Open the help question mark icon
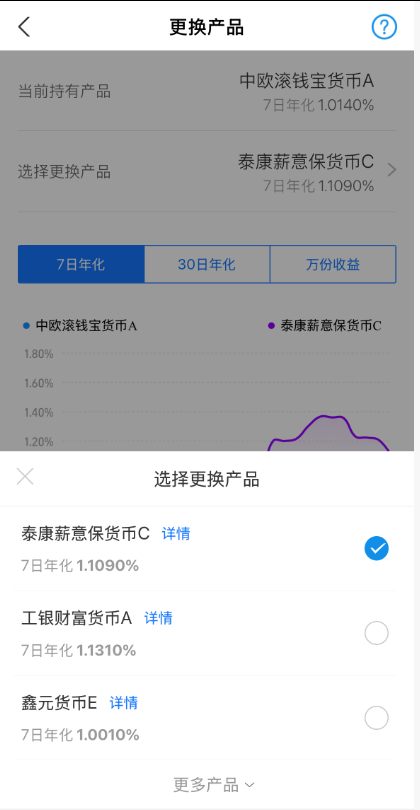420x810 pixels. tap(384, 27)
